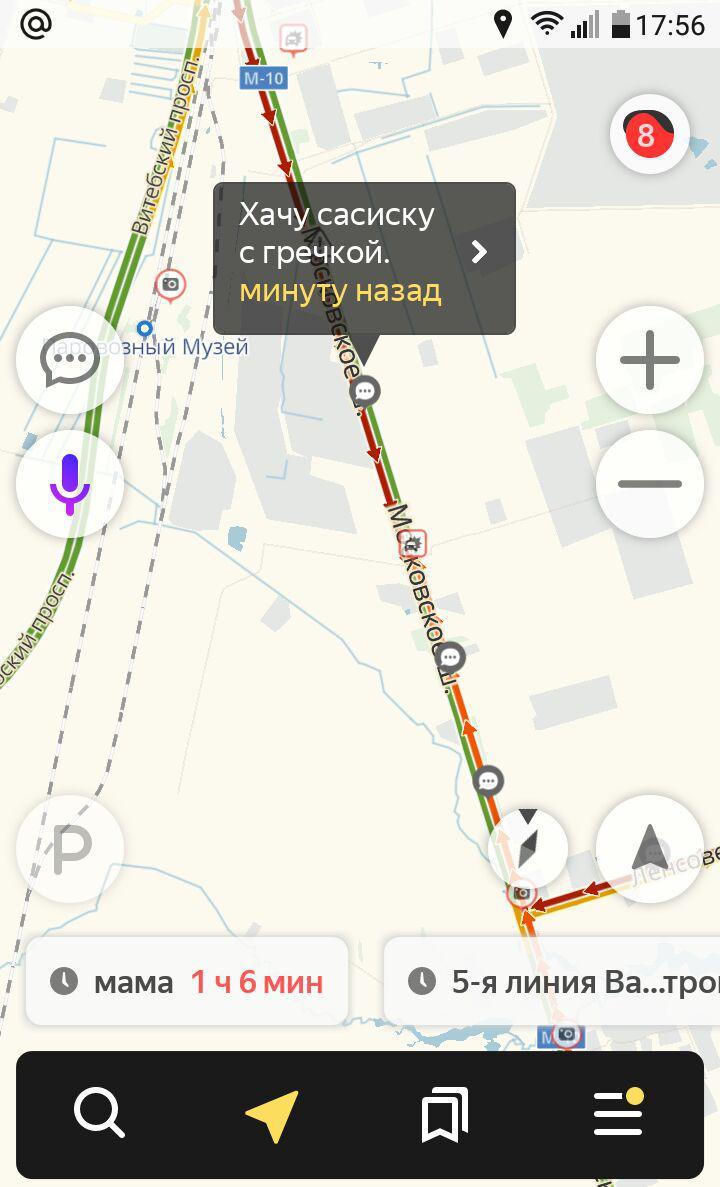Zoom out on the map
The height and width of the screenshot is (1187, 720).
click(x=649, y=484)
